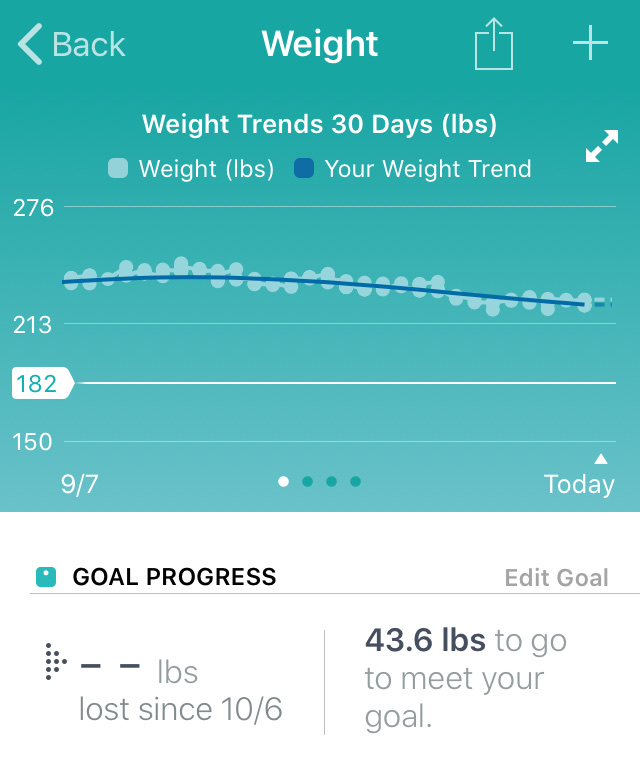640x761 pixels.
Task: Add a new weight entry
Action: coord(590,44)
